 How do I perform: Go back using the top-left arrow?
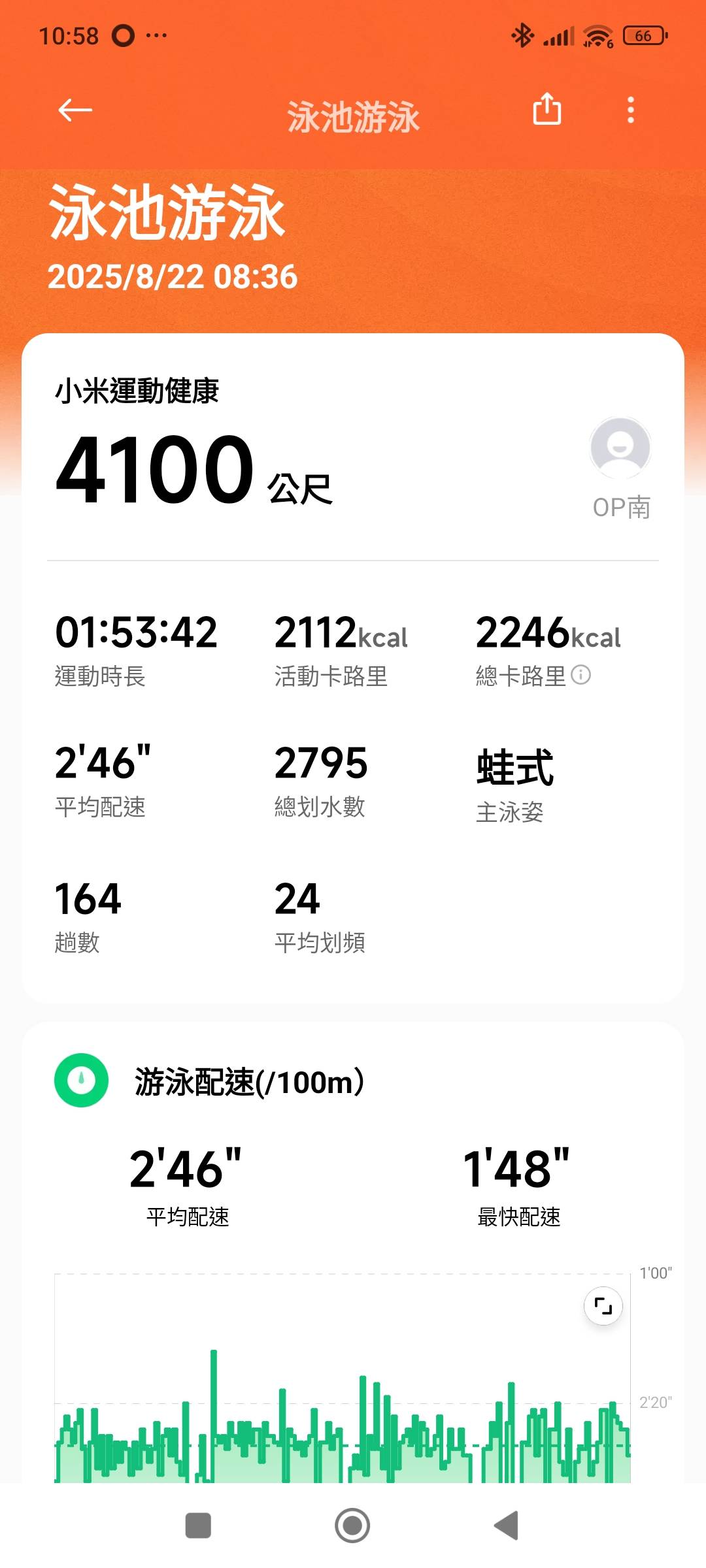click(x=75, y=110)
